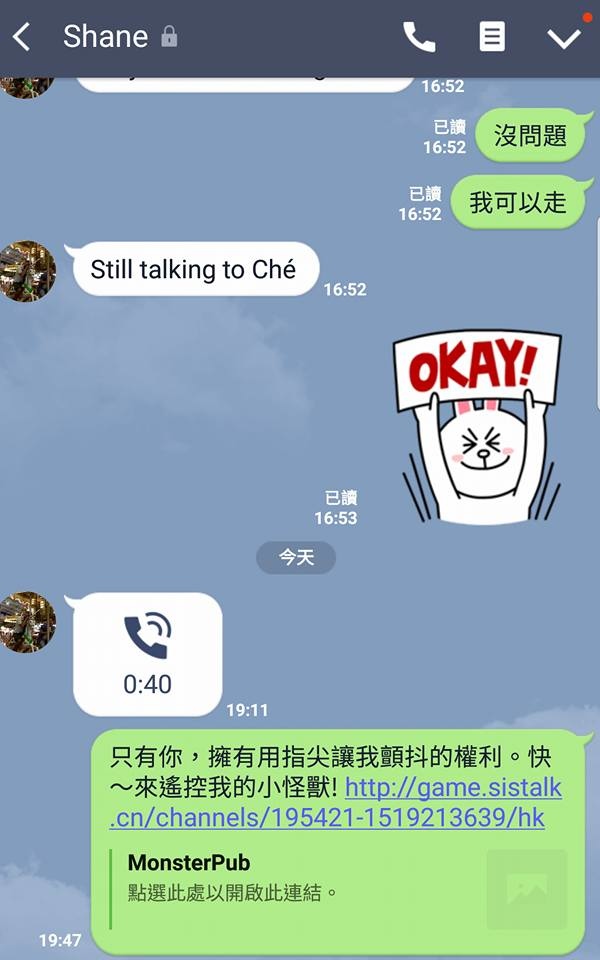
Task: Expand the chat options dropdown arrow
Action: tap(564, 38)
